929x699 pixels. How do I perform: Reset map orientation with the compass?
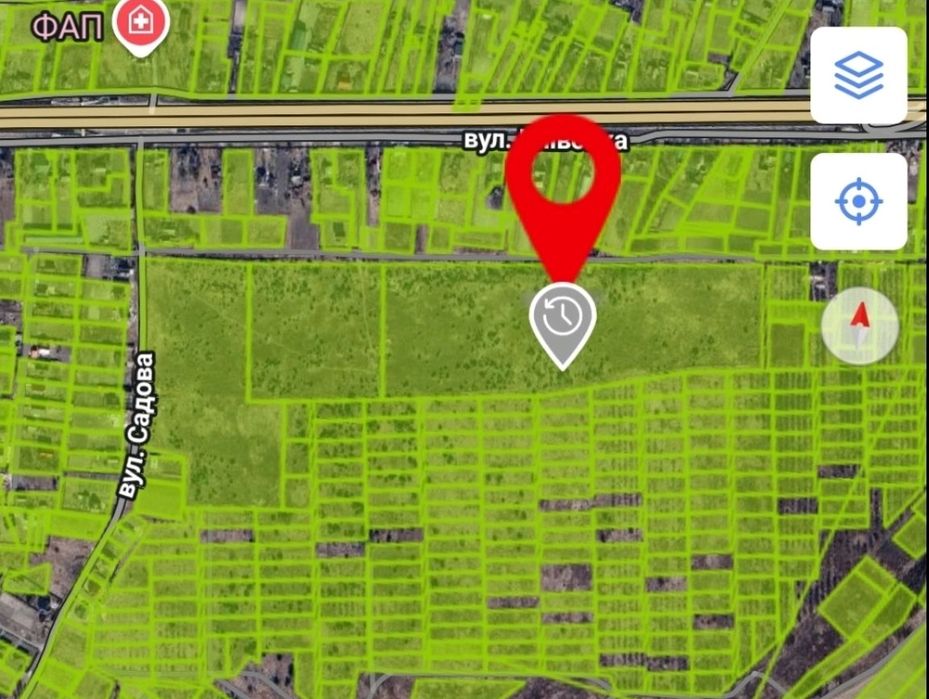coord(859,326)
